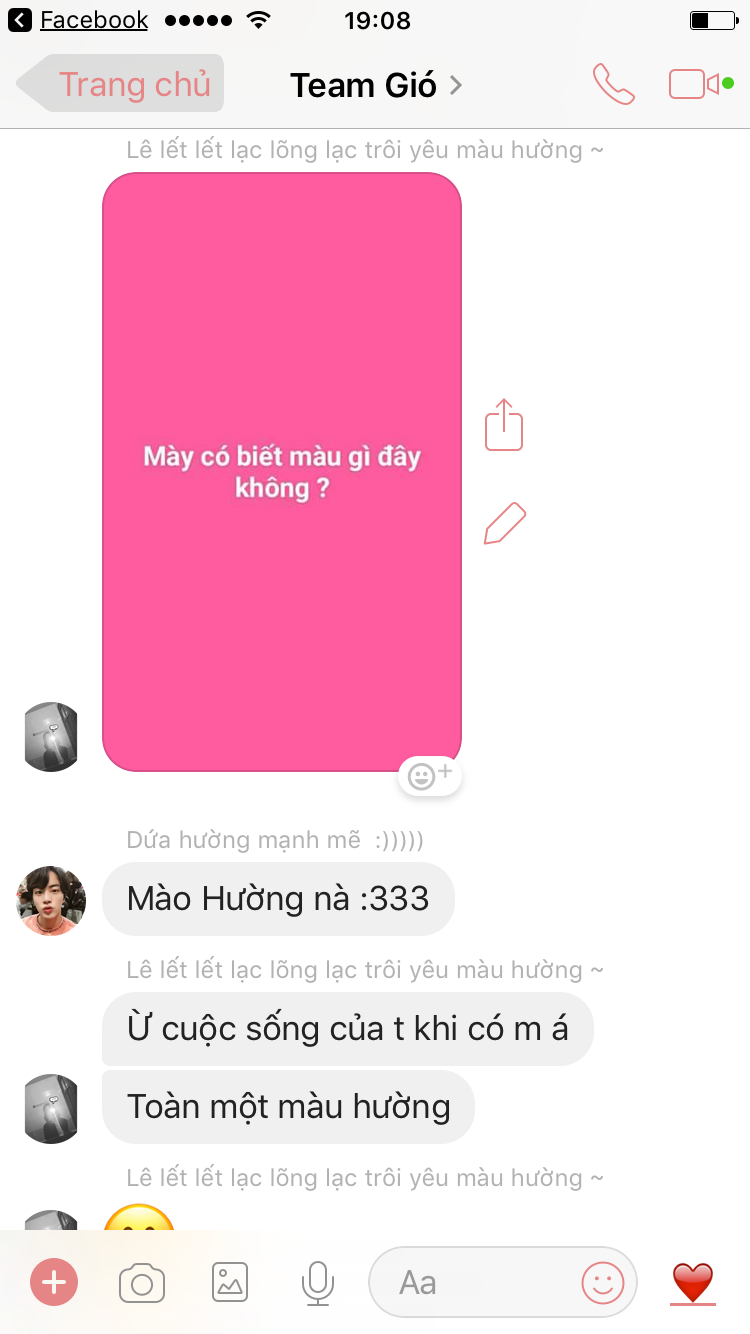Share the pink image message

point(504,425)
